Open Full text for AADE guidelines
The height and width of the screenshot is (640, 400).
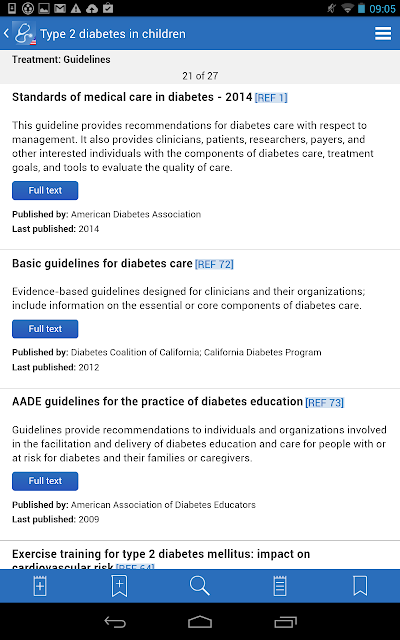tap(45, 481)
